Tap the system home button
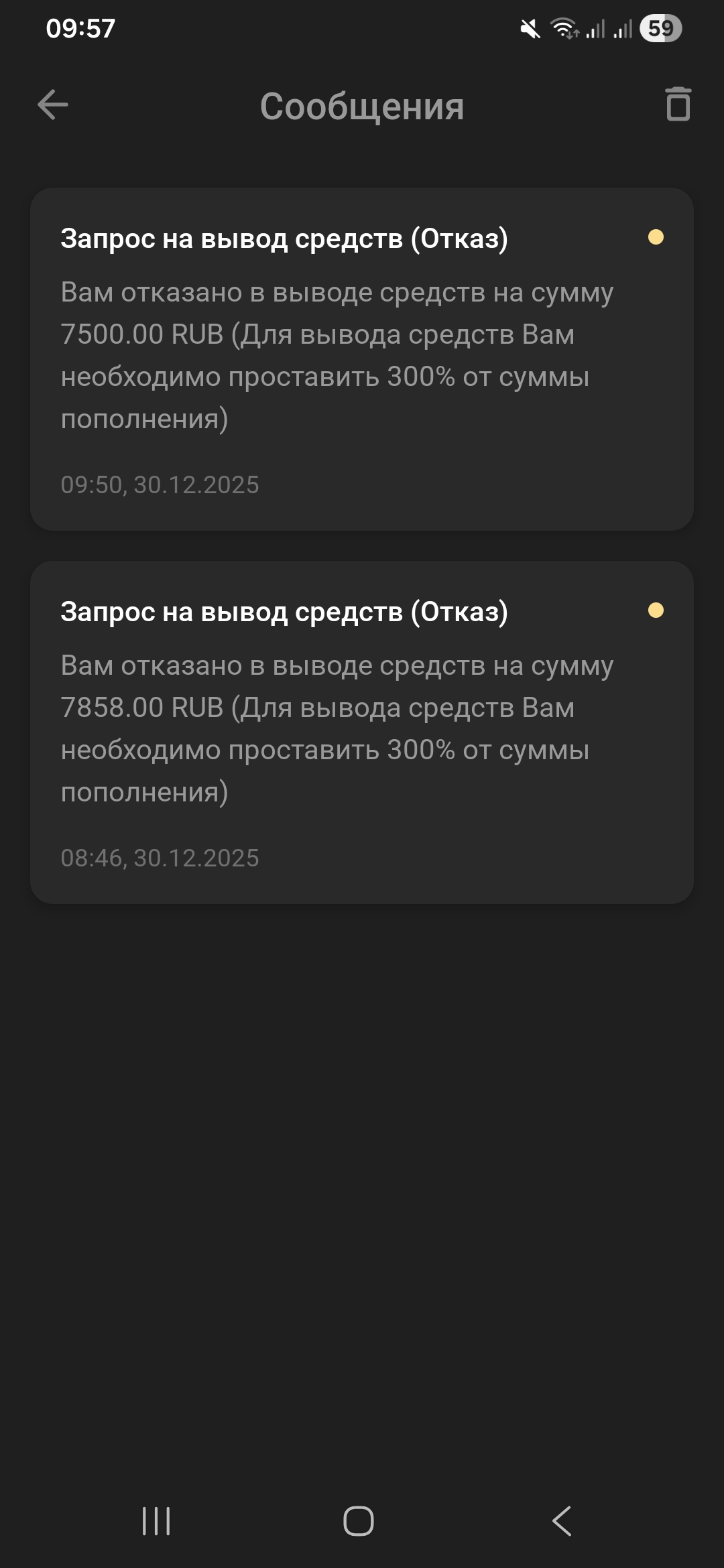Image resolution: width=724 pixels, height=1568 pixels. (x=359, y=1520)
